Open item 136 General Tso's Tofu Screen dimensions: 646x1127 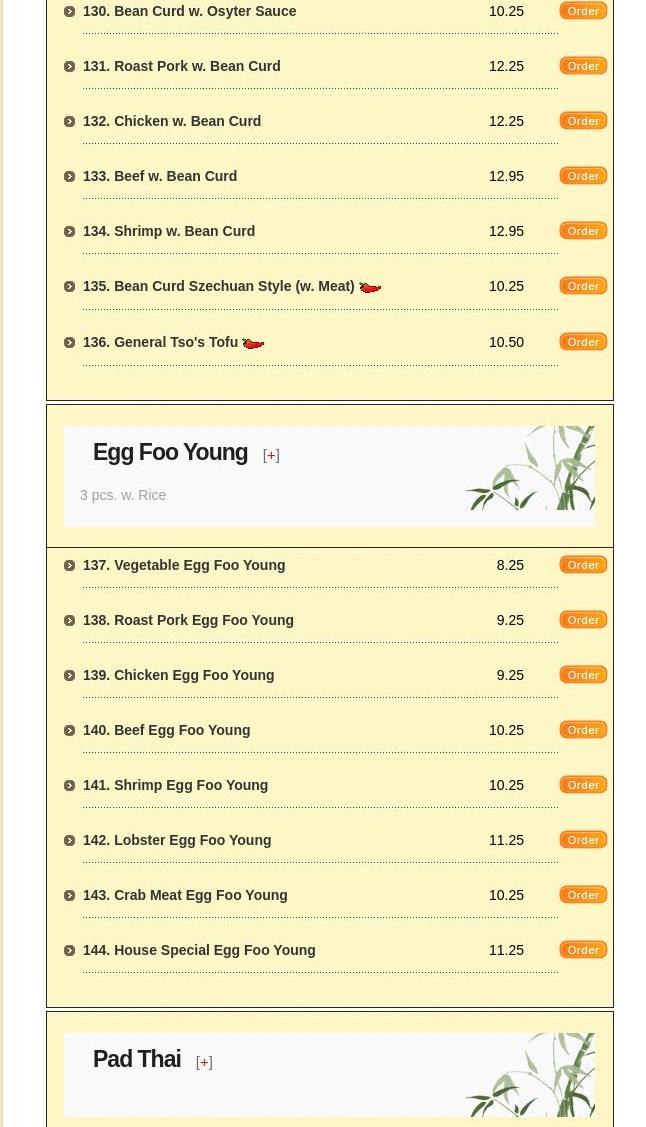[160, 342]
